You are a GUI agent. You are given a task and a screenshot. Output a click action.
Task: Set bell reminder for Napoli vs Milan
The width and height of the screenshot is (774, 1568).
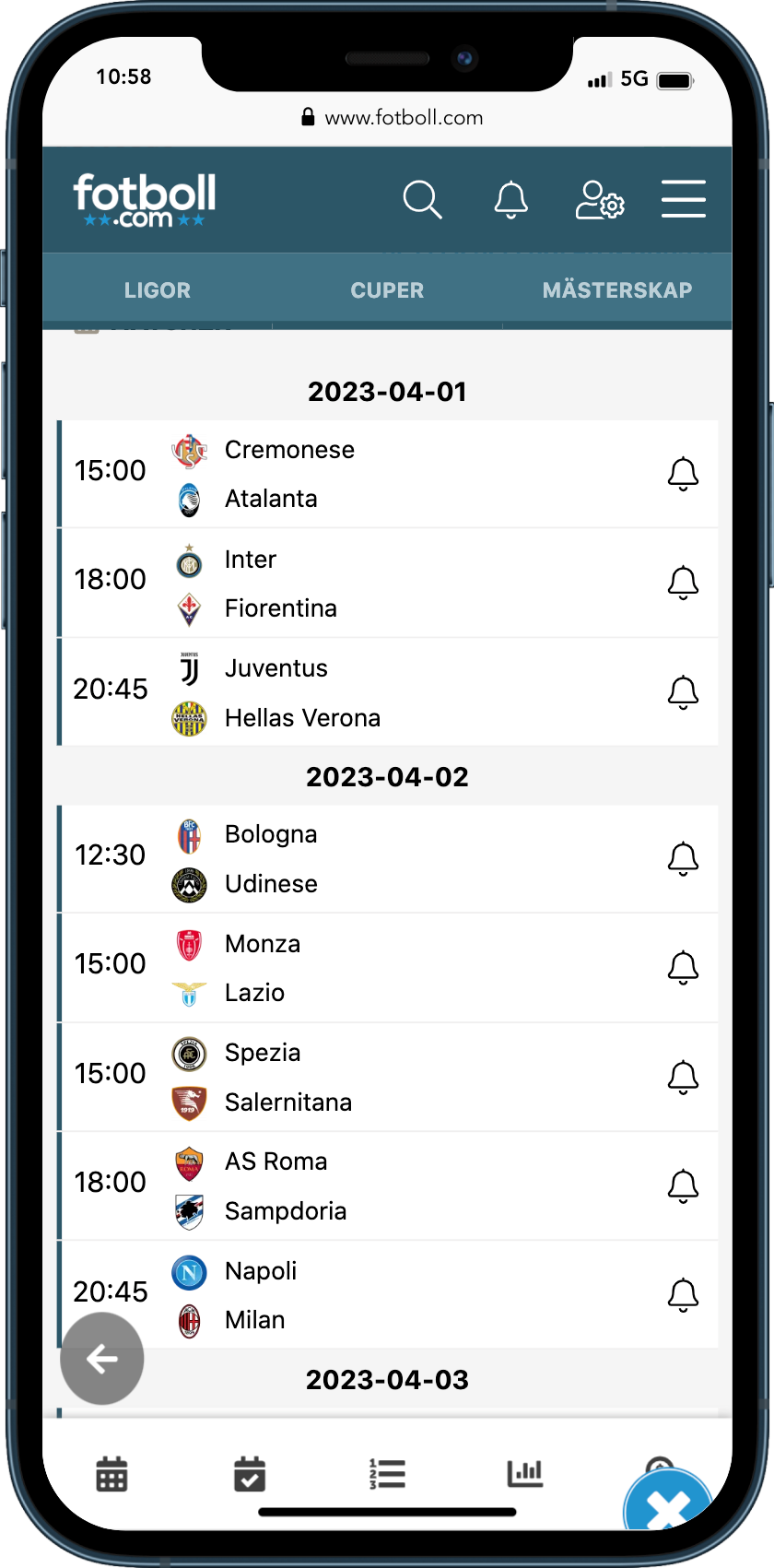[x=683, y=1295]
